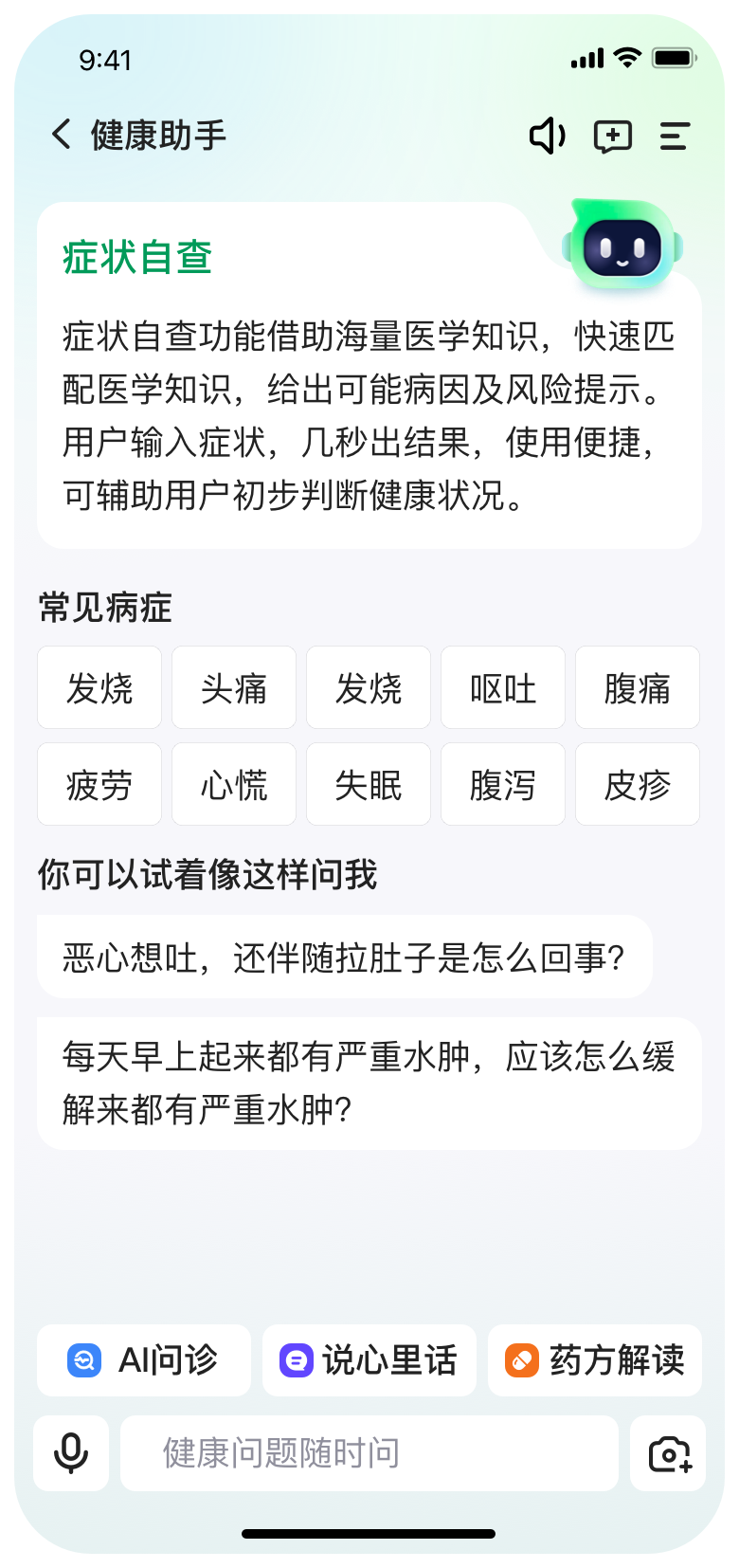Choose the 心慌 symptom chip
739x1568 pixels.
pos(234,785)
